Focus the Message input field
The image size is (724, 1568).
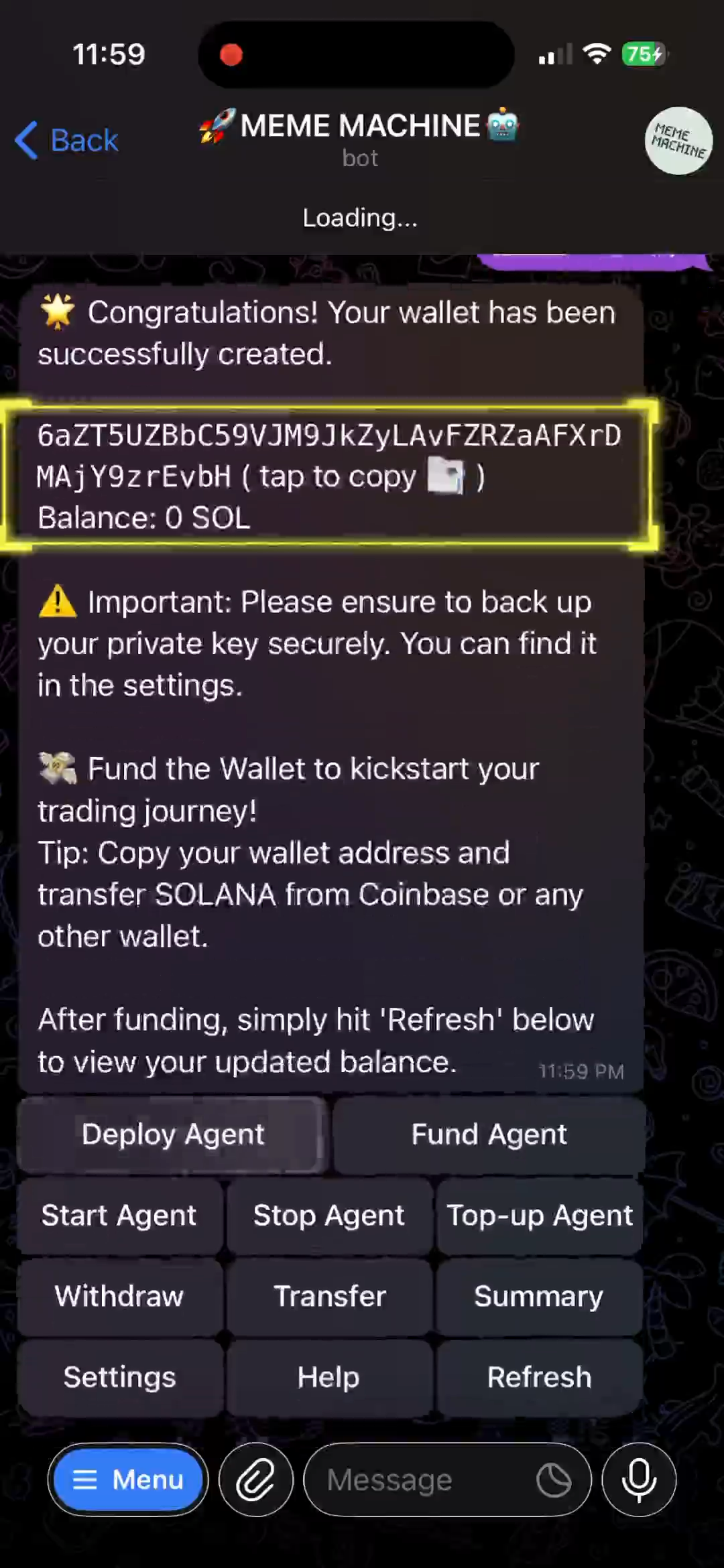422,1479
